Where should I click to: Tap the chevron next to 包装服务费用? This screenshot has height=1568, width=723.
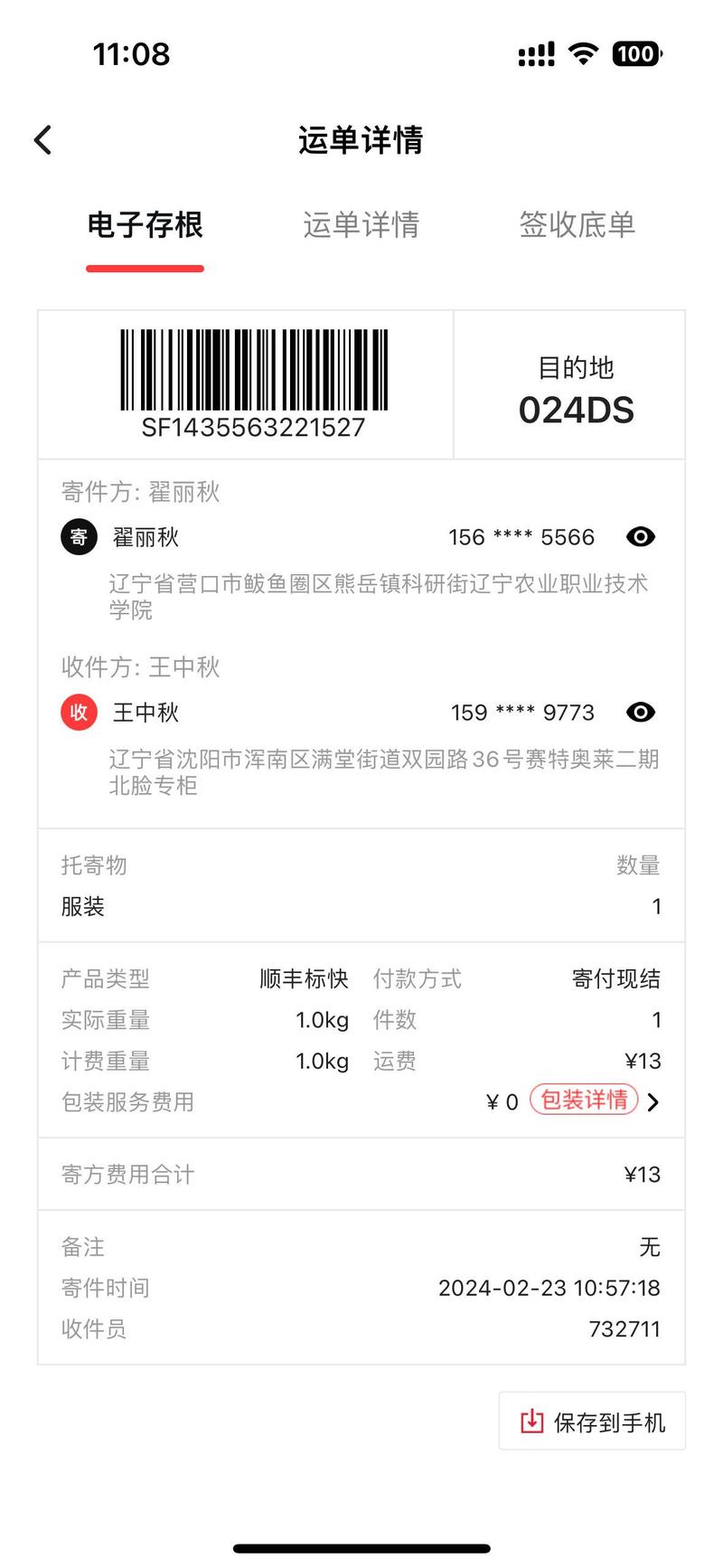coord(653,1101)
